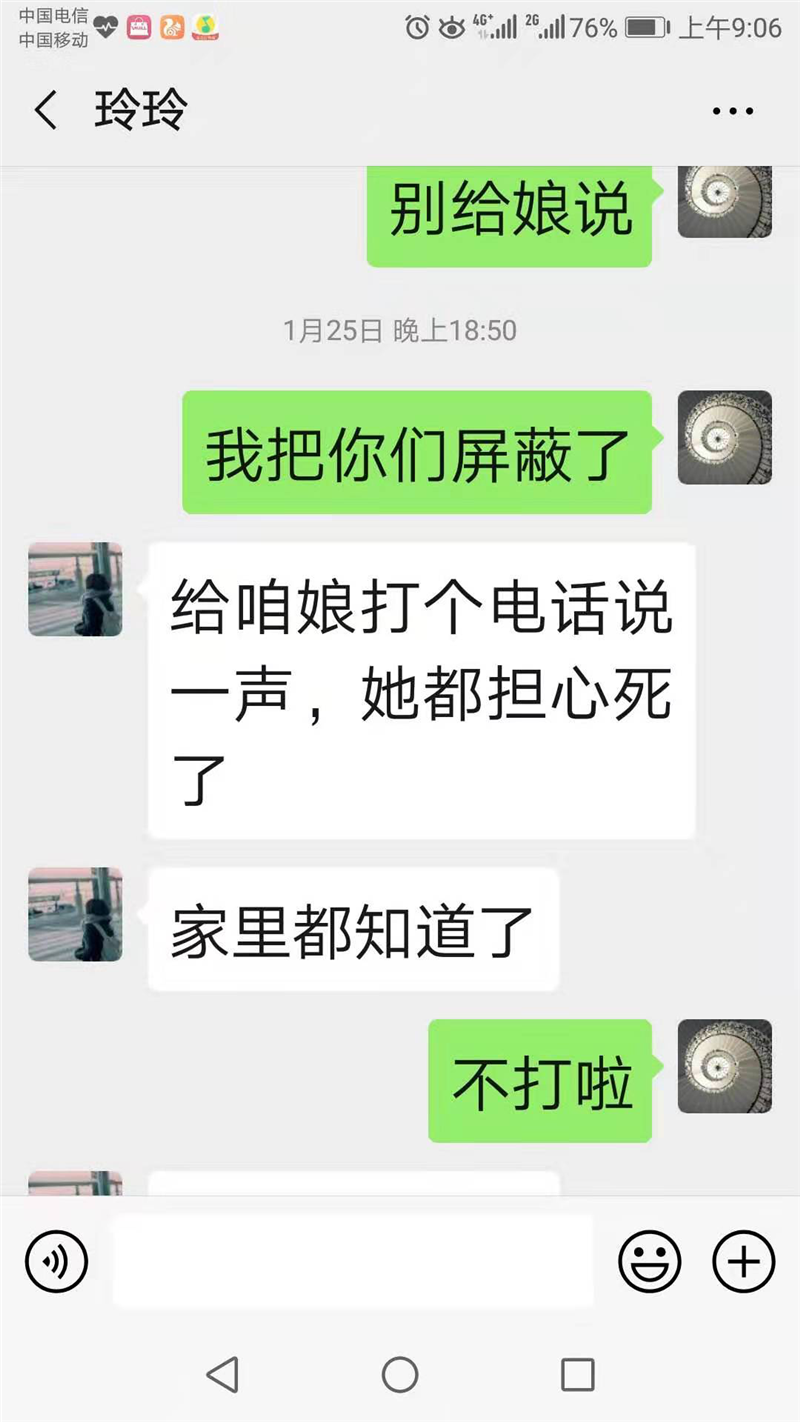
Task: Open the emoji picker in the chat bar
Action: tap(649, 1261)
